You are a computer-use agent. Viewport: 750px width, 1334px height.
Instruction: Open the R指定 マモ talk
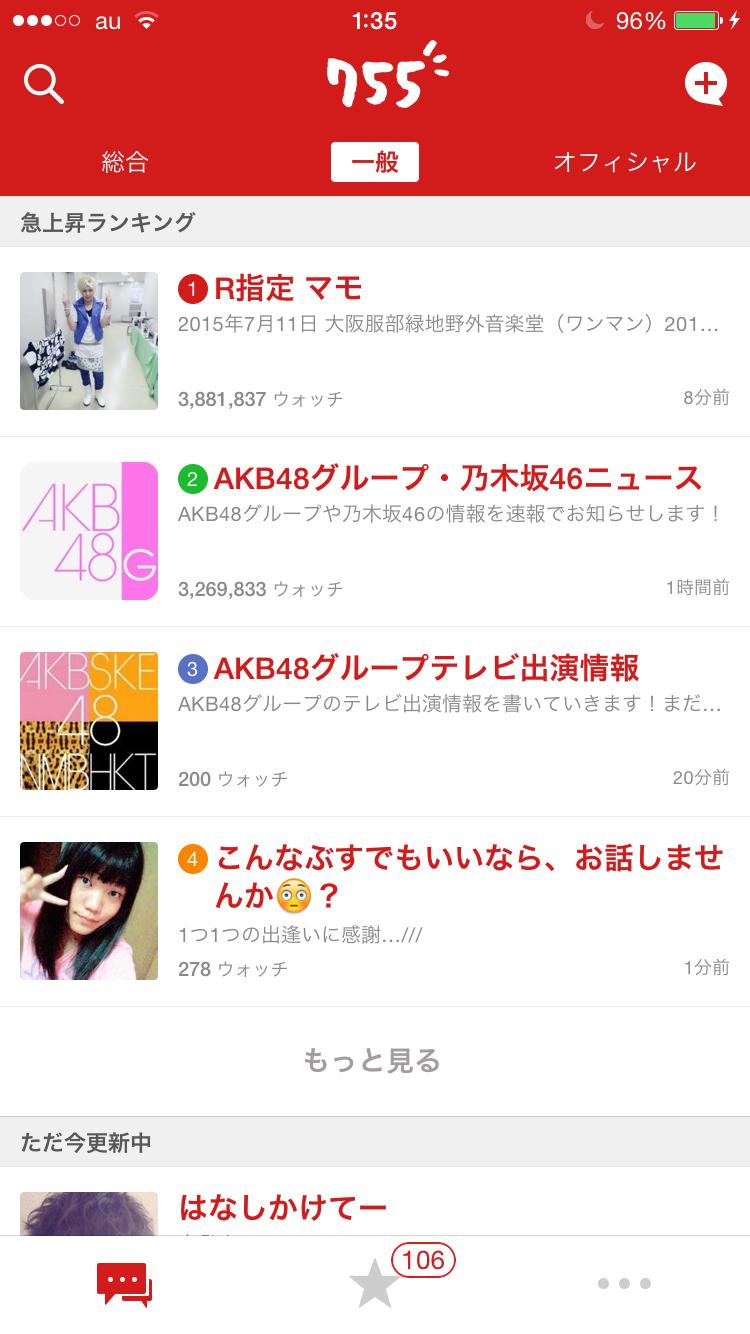click(x=375, y=341)
